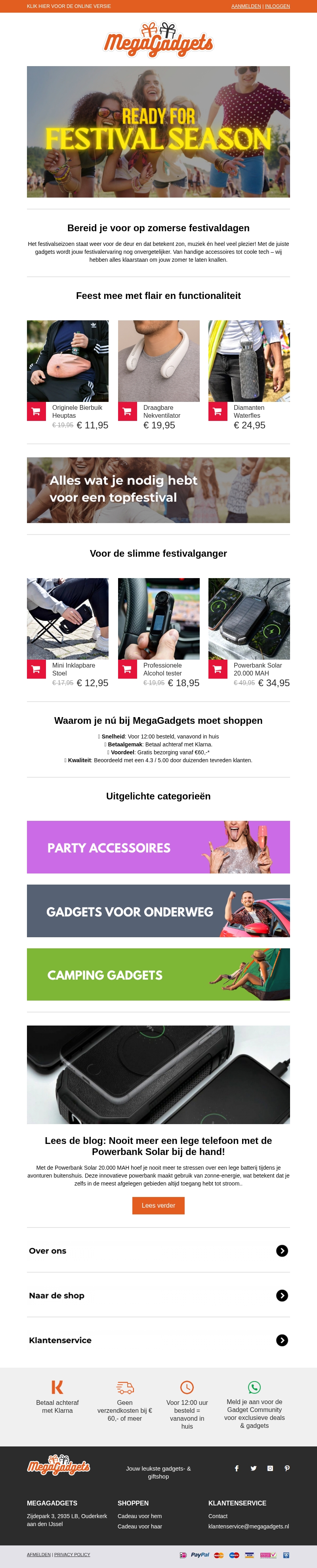Open the Klantenservice row

(x=158, y=1340)
